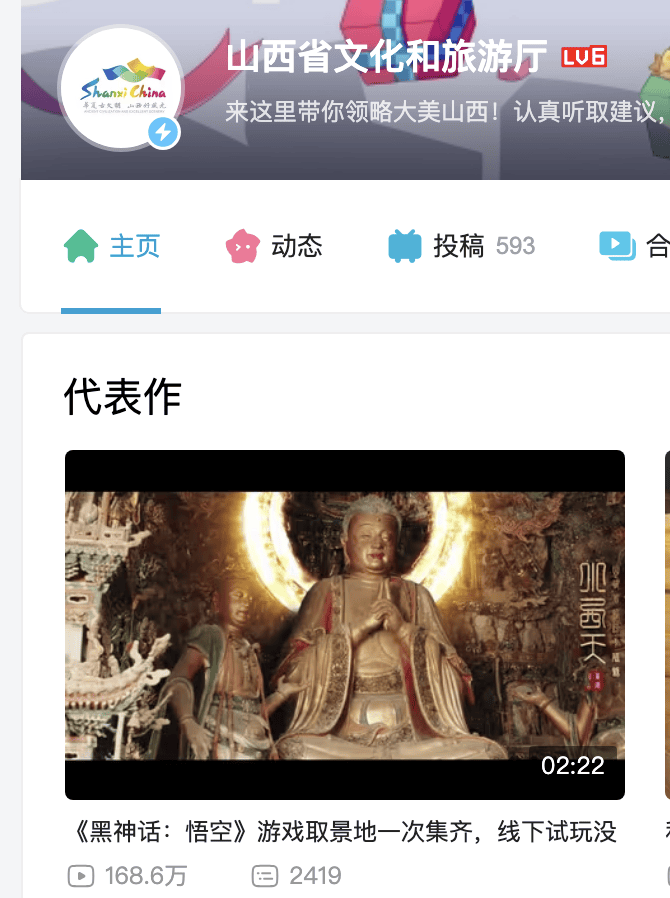Play the 黑神话：悟空 featured video

[x=344, y=624]
